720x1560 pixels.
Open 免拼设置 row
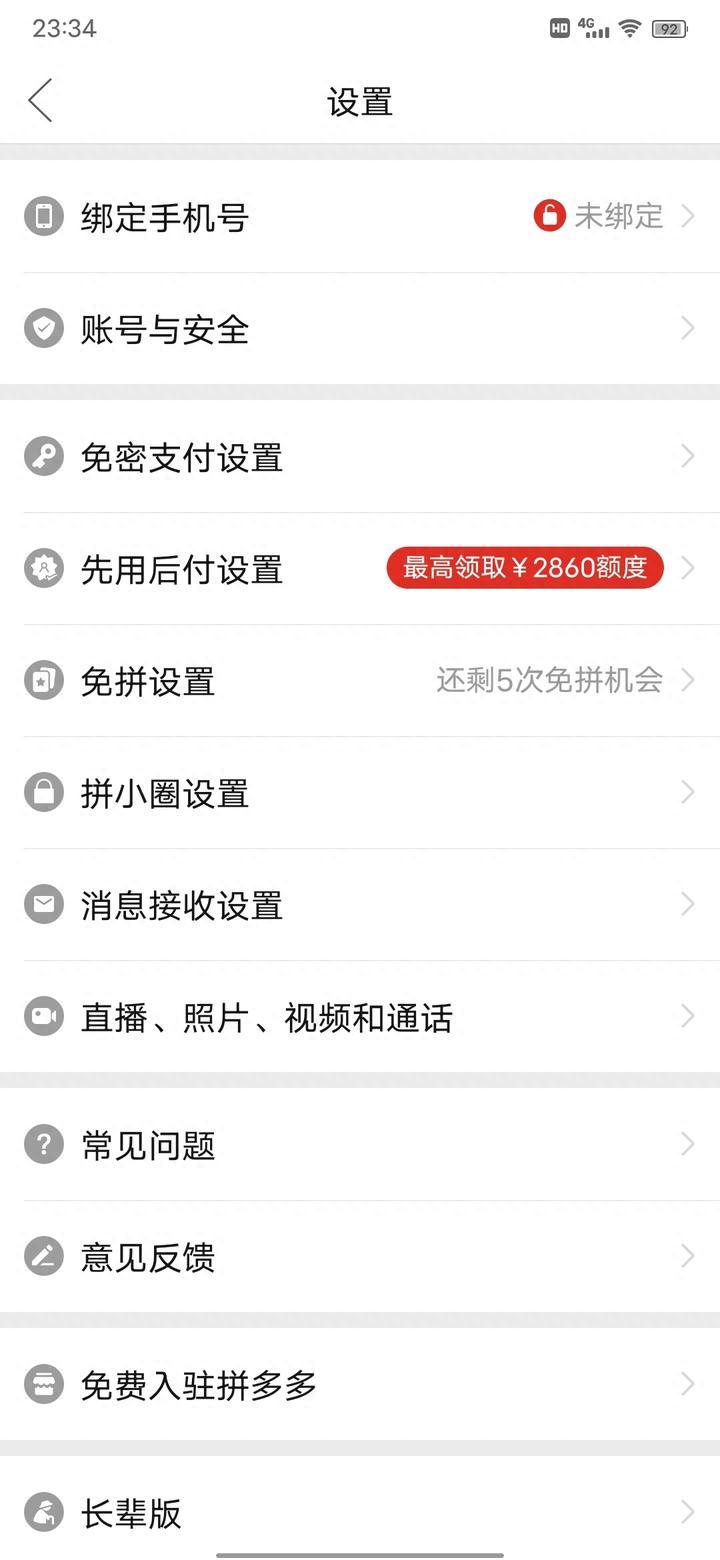[360, 681]
